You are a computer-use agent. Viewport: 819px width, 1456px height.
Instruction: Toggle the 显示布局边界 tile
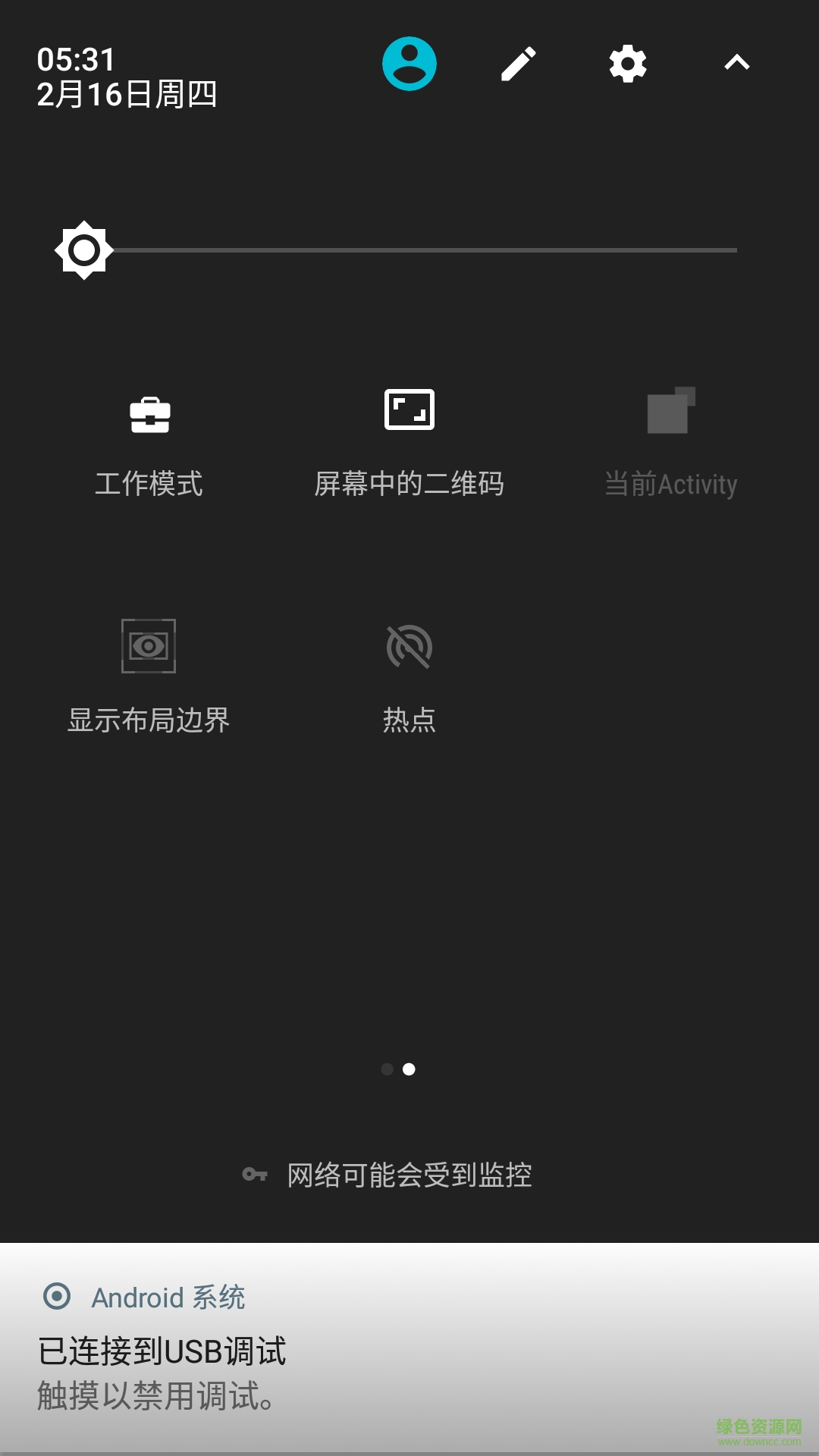point(149,646)
